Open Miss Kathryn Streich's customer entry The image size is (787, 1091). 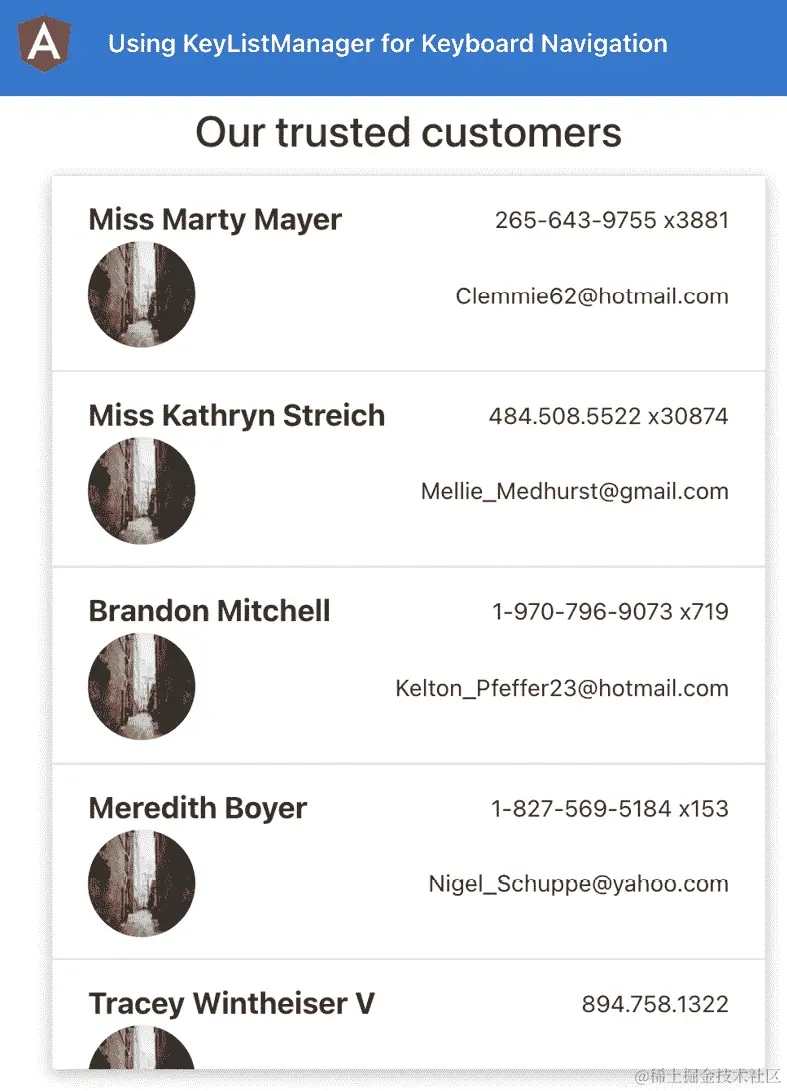click(x=408, y=469)
